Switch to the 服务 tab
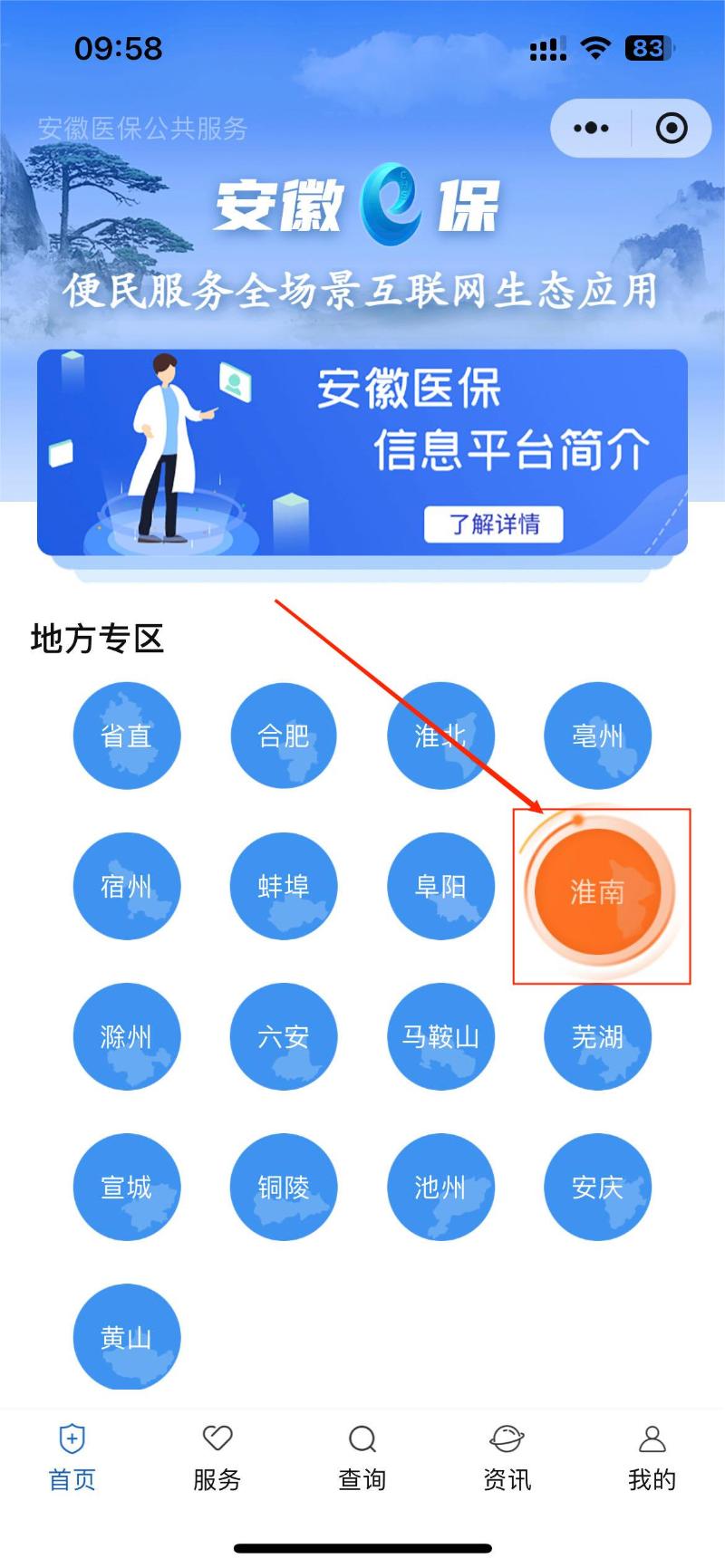 [217, 1458]
